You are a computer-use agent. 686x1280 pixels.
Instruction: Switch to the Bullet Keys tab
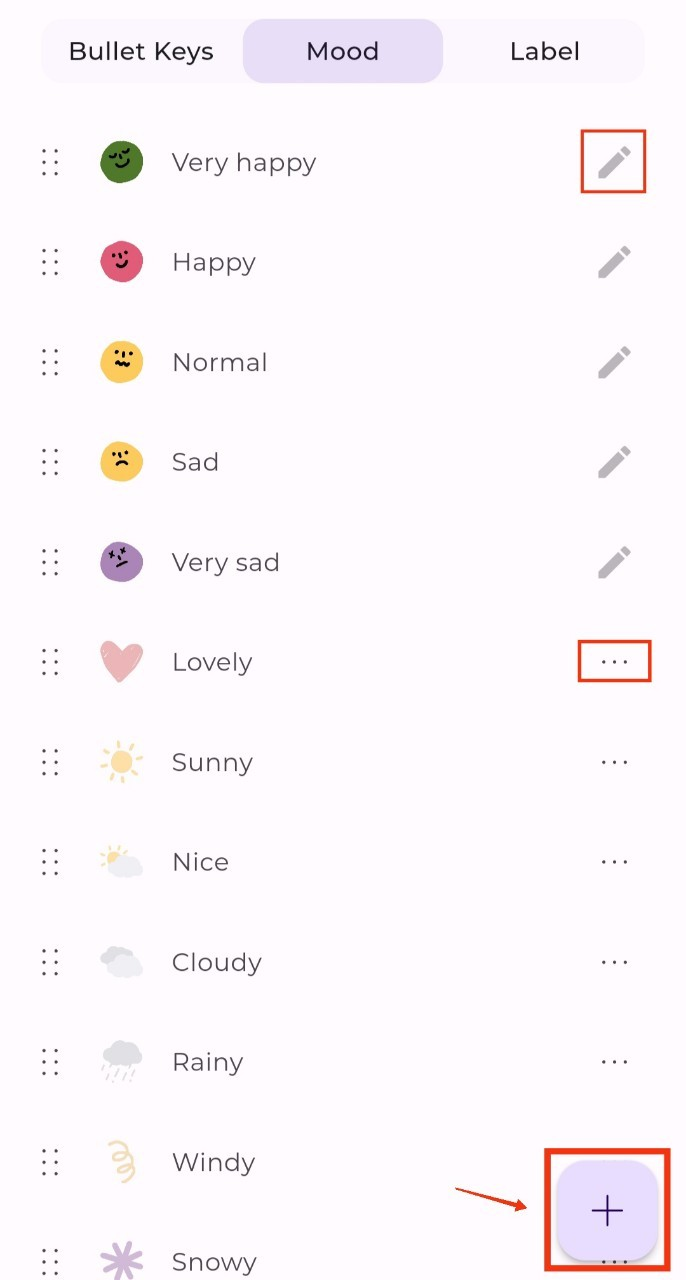coord(141,51)
